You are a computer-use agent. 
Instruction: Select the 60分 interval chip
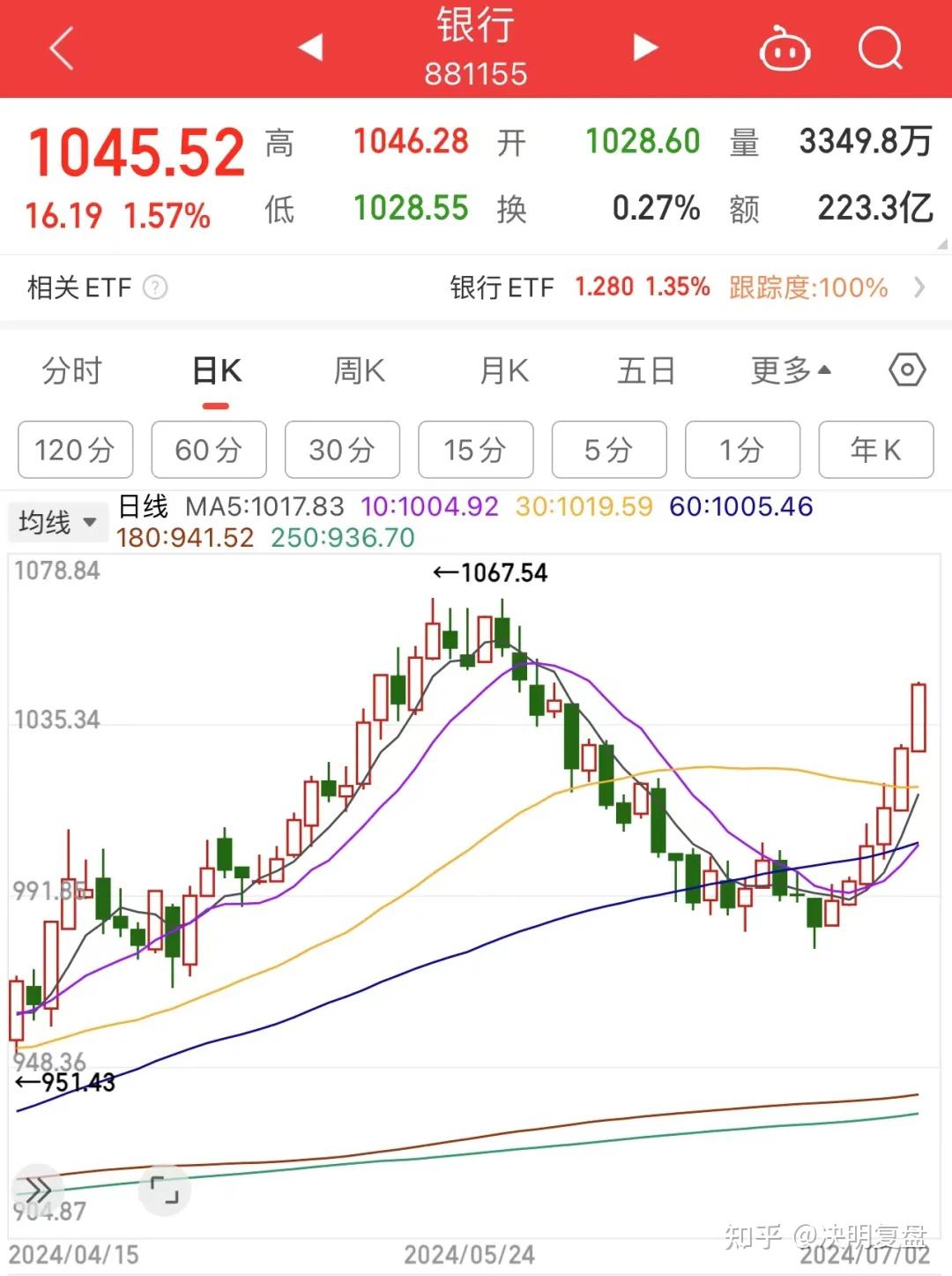pyautogui.click(x=209, y=450)
